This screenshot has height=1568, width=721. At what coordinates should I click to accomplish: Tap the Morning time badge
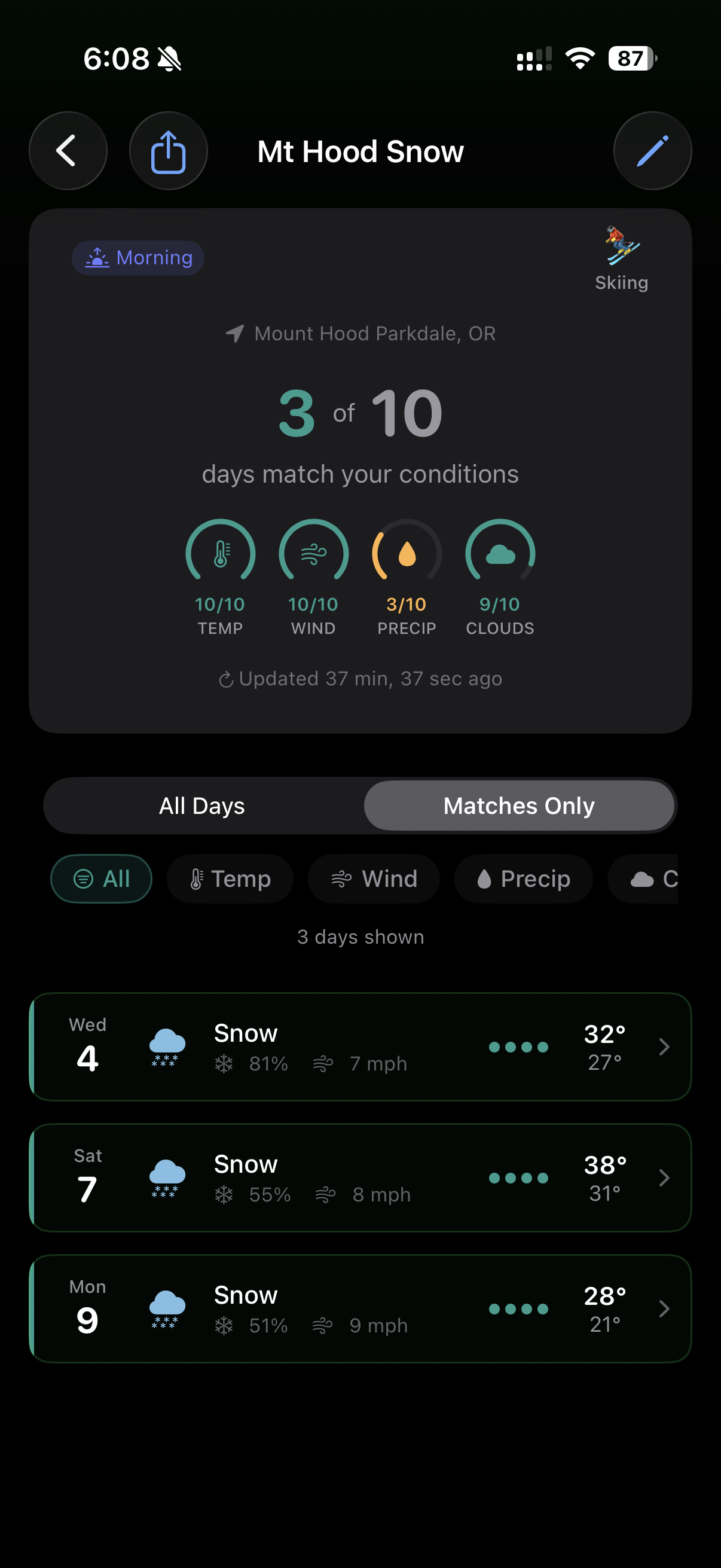138,258
